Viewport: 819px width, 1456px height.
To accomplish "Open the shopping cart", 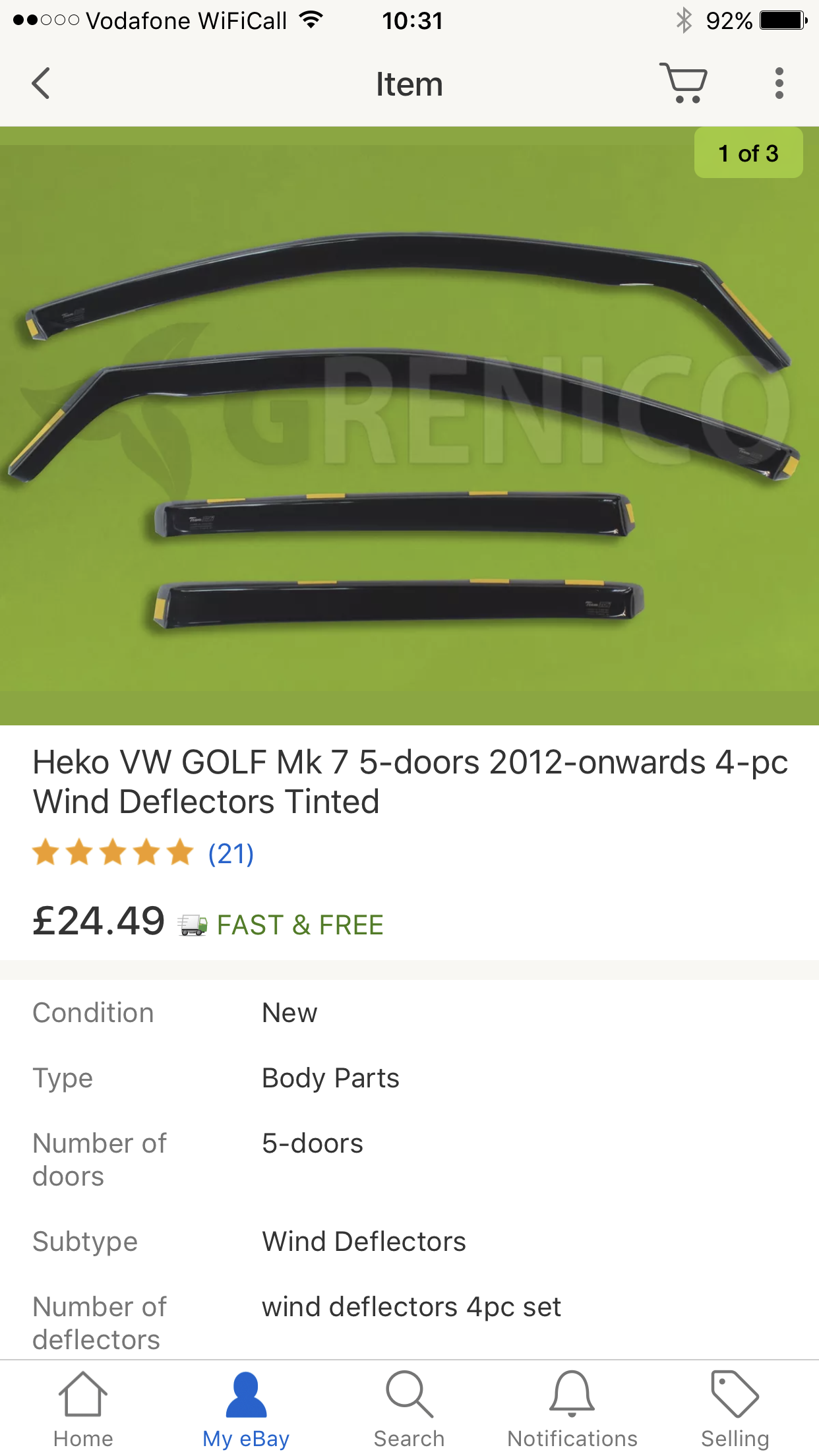I will [683, 83].
